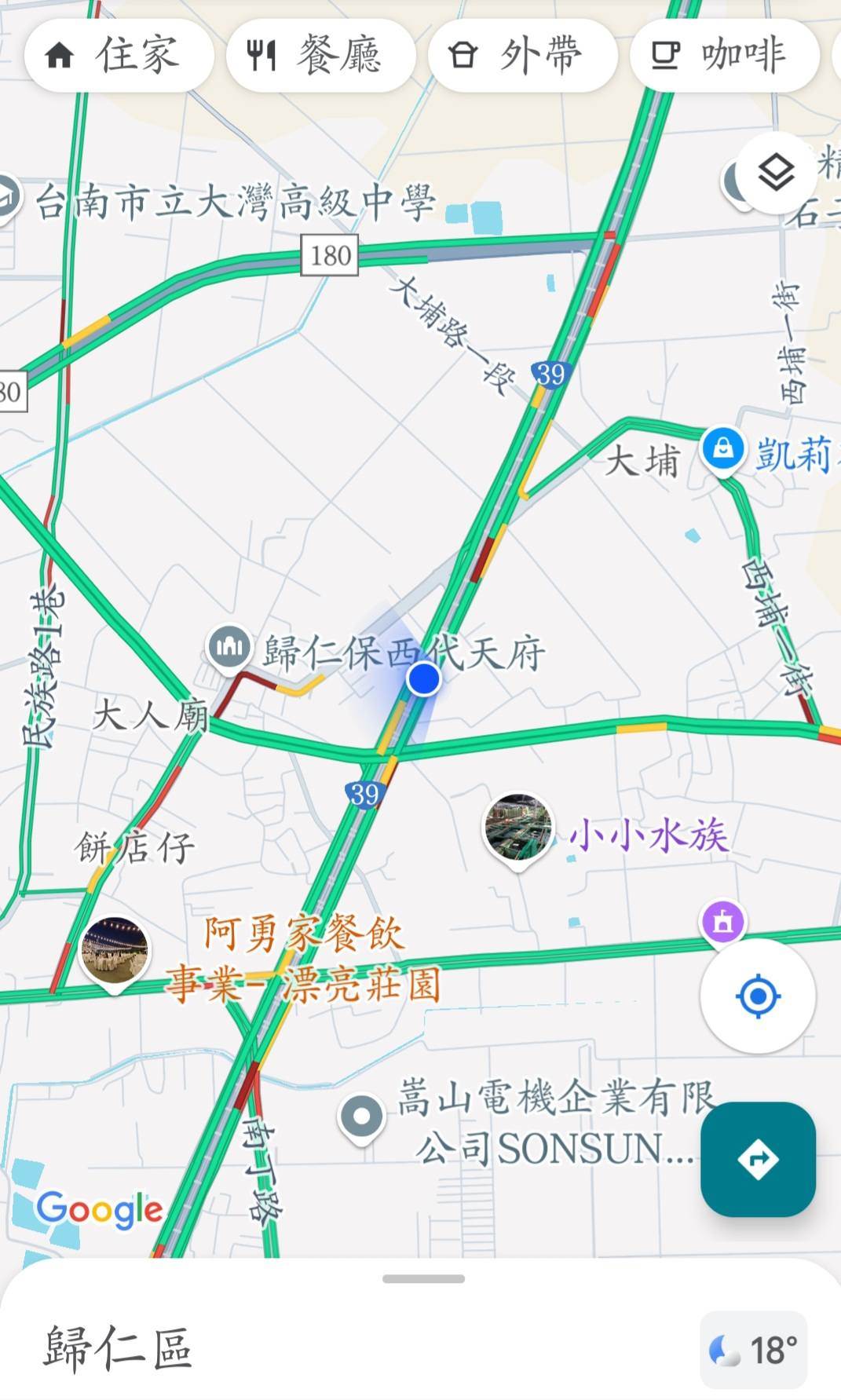Filter map by 餐廳 restaurants
The height and width of the screenshot is (1400, 841).
(x=320, y=56)
